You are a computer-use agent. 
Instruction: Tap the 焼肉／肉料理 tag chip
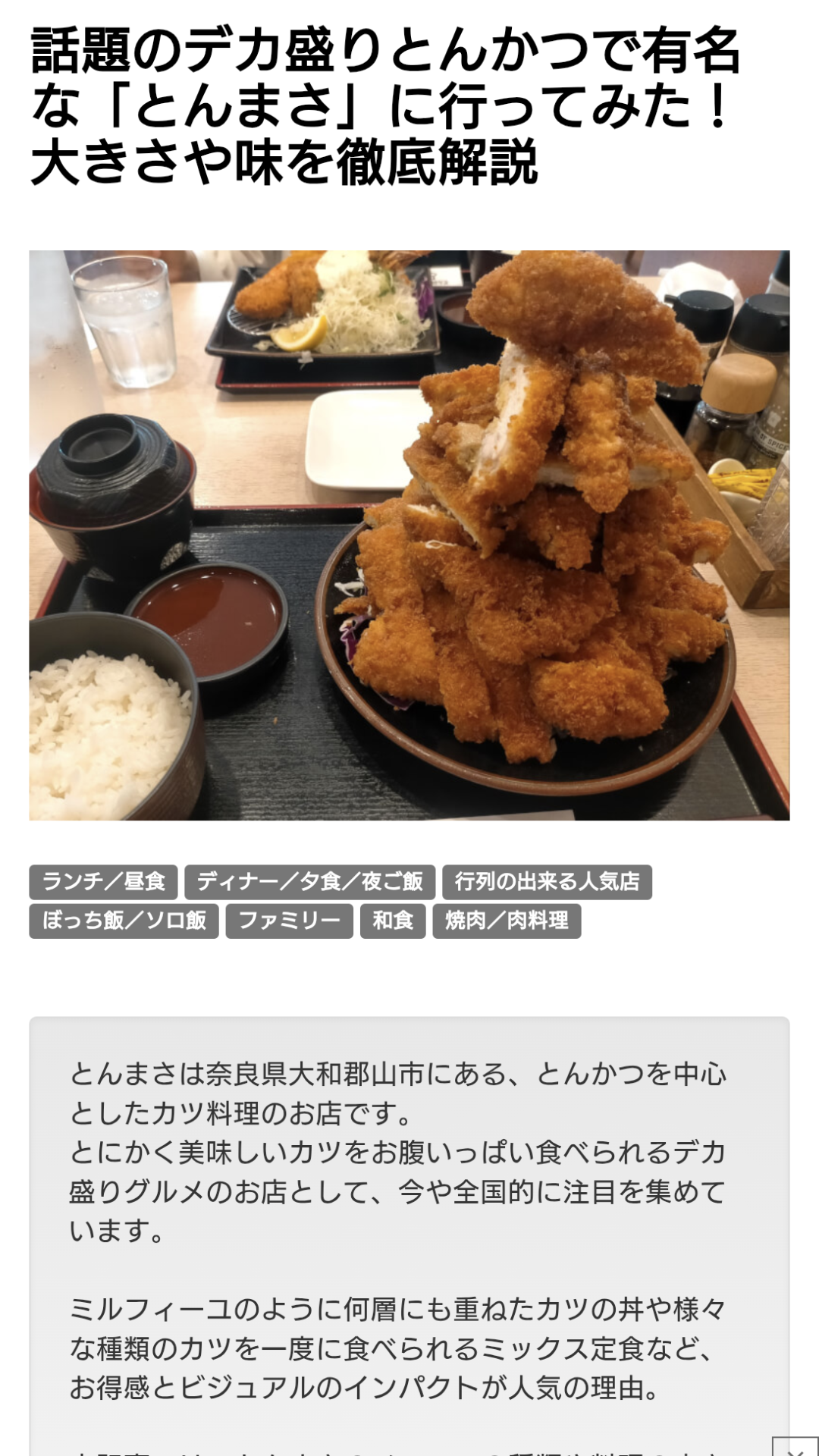507,921
